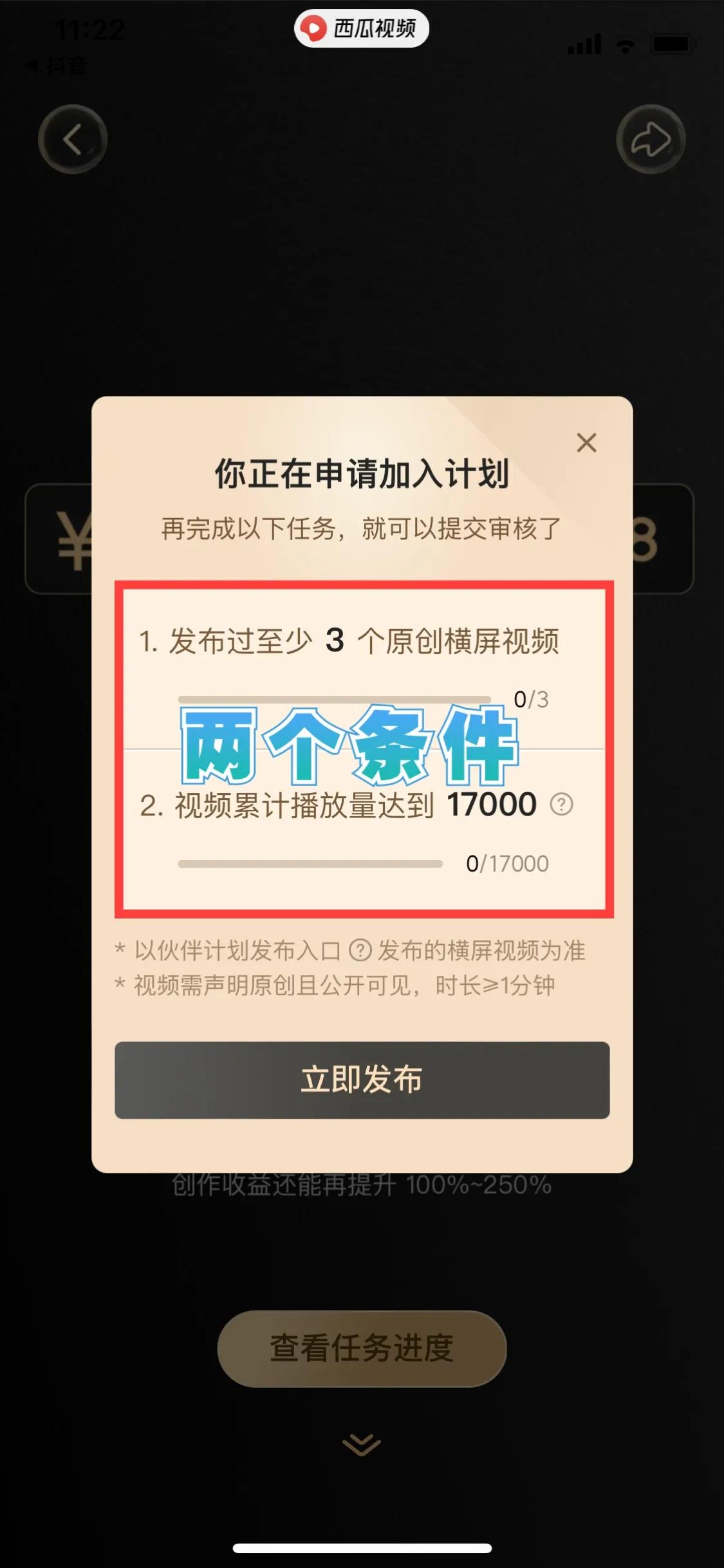
Task: Close the 你正在申请加入计划 dialog
Action: point(586,443)
